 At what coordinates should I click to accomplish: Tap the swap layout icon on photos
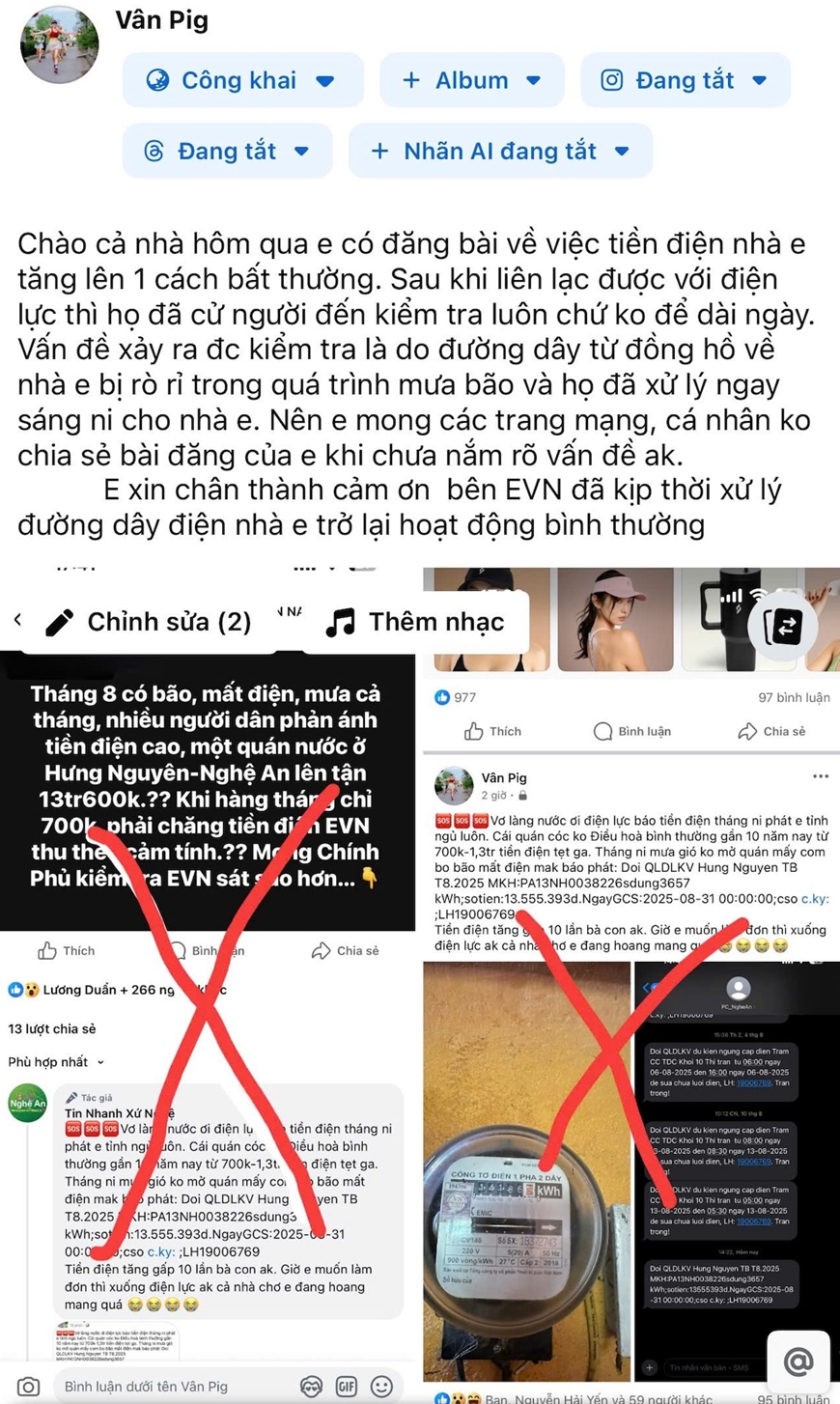785,626
